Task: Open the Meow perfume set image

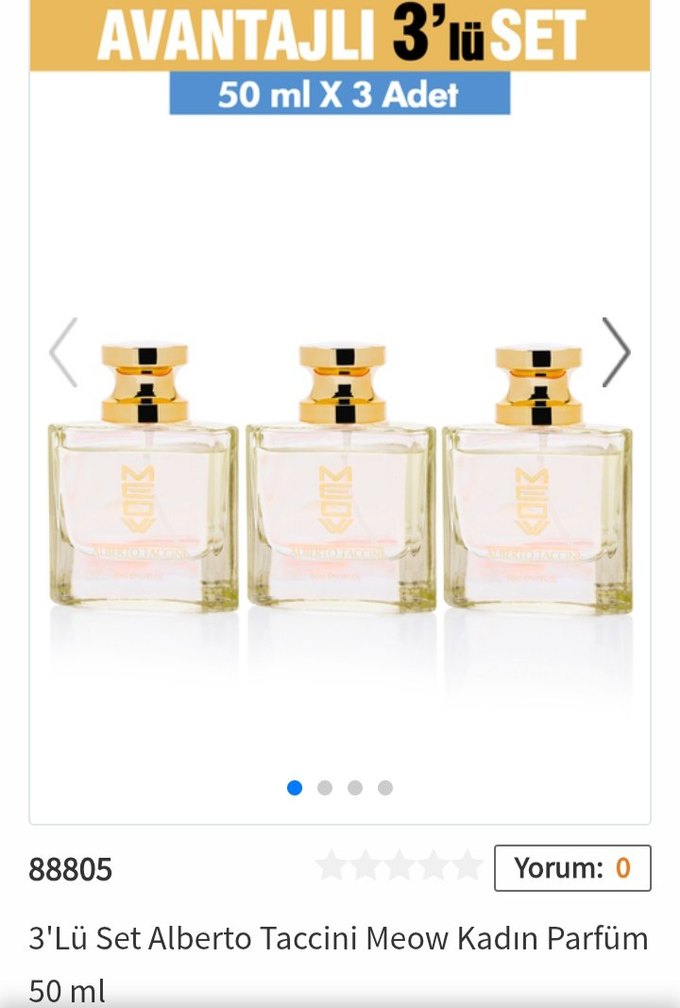Action: tap(340, 480)
